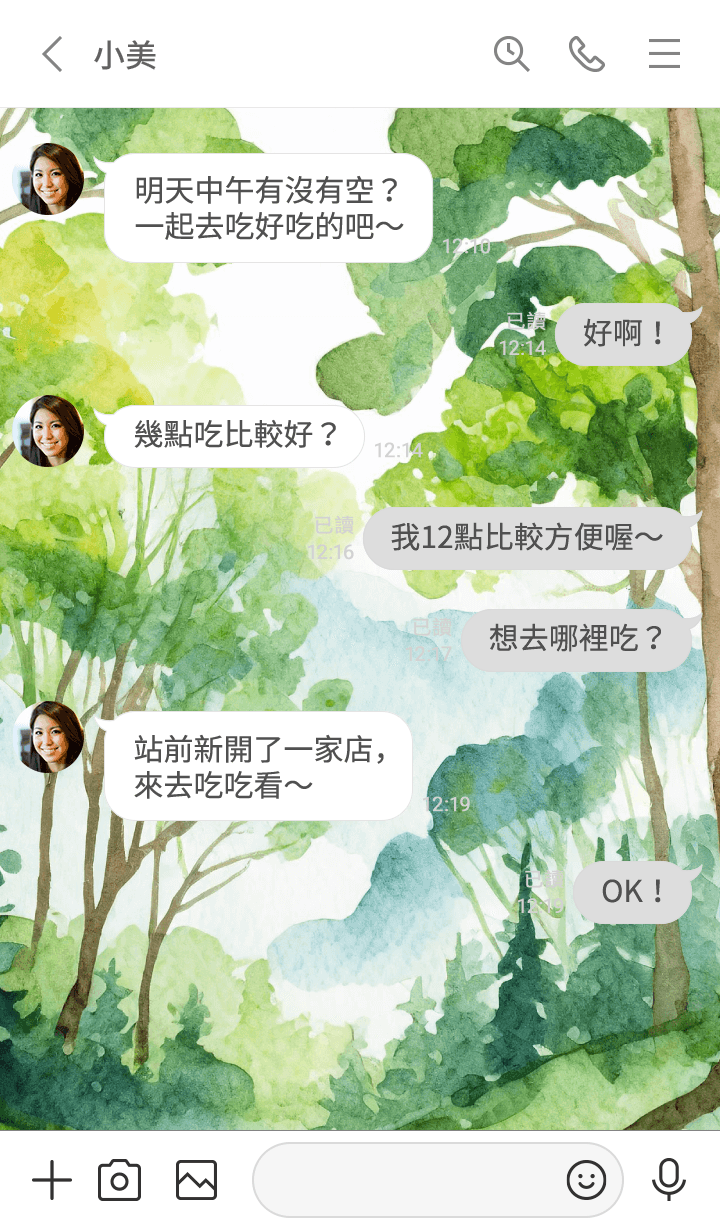Screen dimensions: 720x1232
Task: Search the chat history
Action: (511, 54)
